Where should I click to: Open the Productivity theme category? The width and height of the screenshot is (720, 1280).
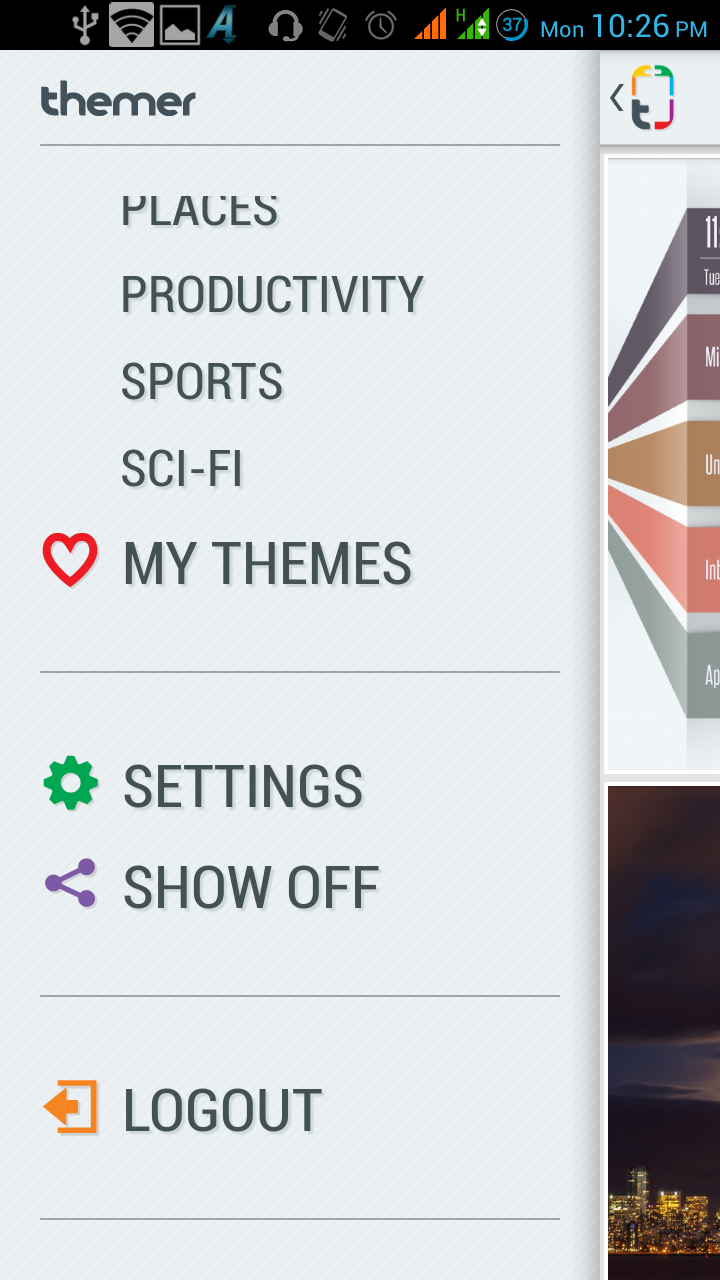[x=272, y=294]
